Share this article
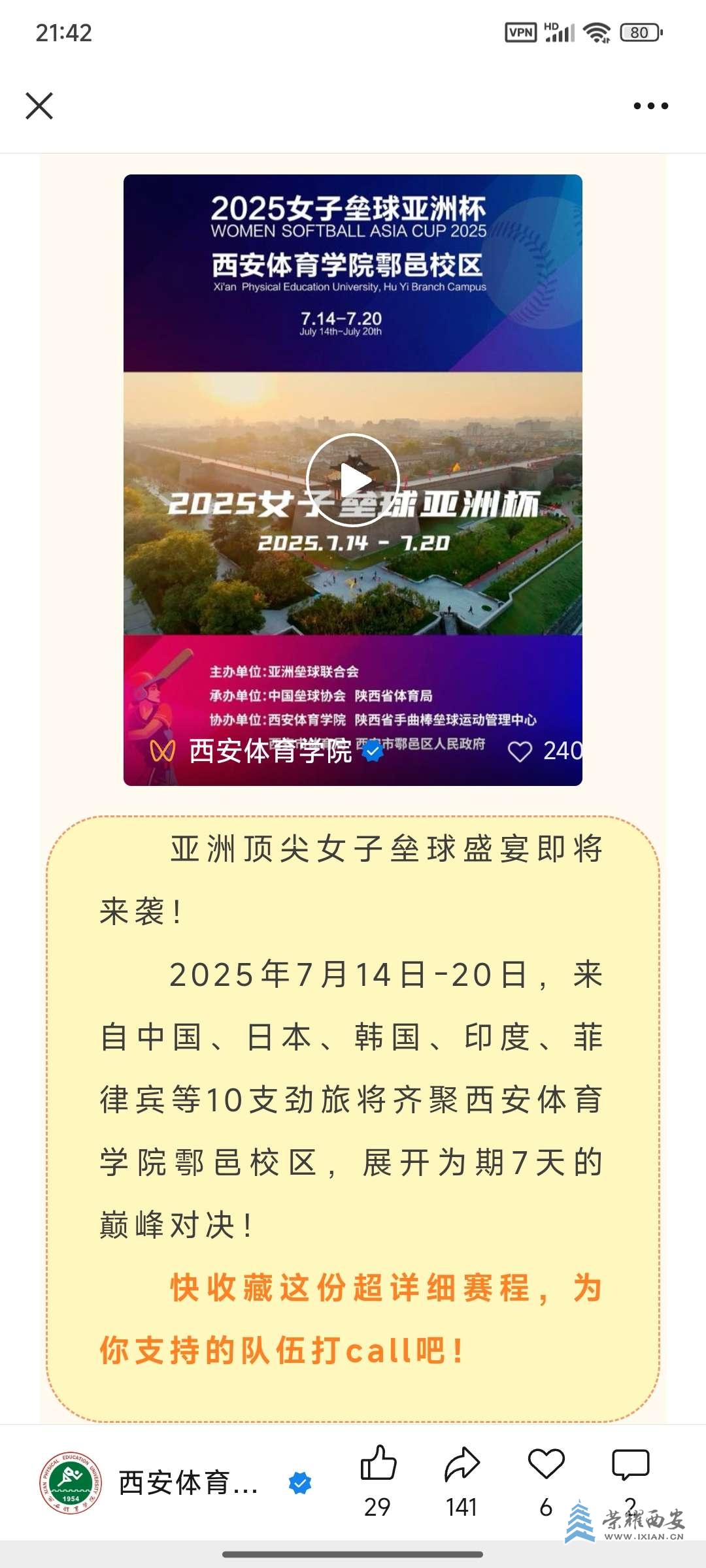This screenshot has height=1568, width=706. tap(462, 1464)
